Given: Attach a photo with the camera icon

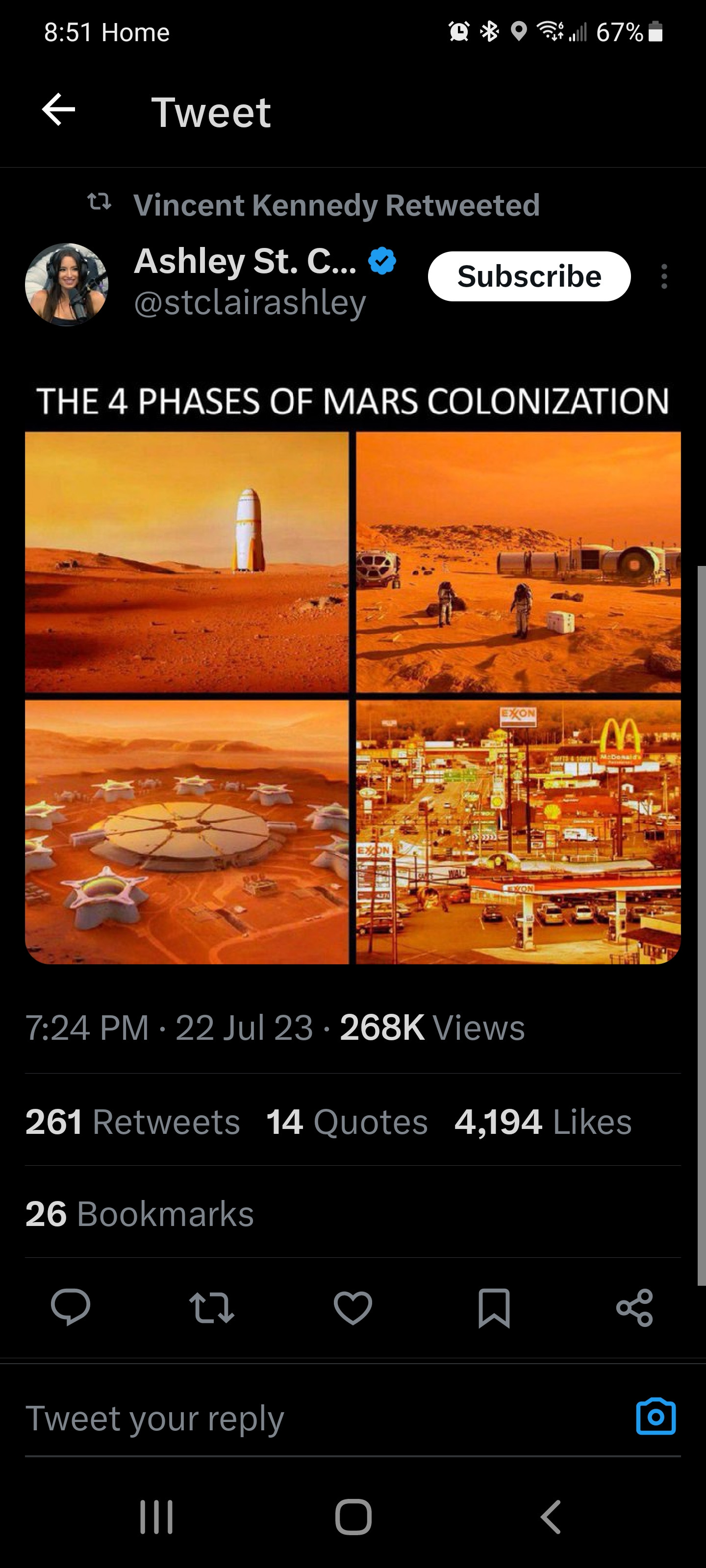Looking at the screenshot, I should (656, 1417).
